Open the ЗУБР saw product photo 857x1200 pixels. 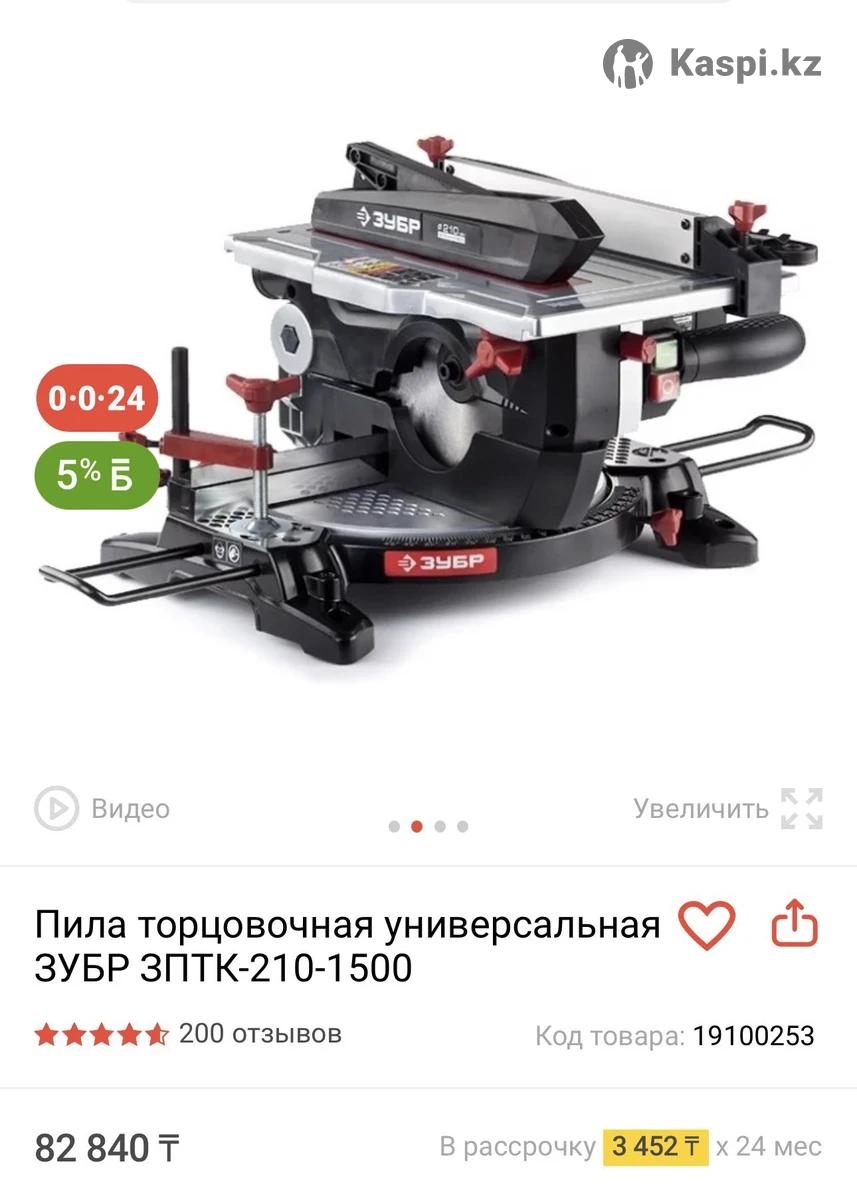428,400
